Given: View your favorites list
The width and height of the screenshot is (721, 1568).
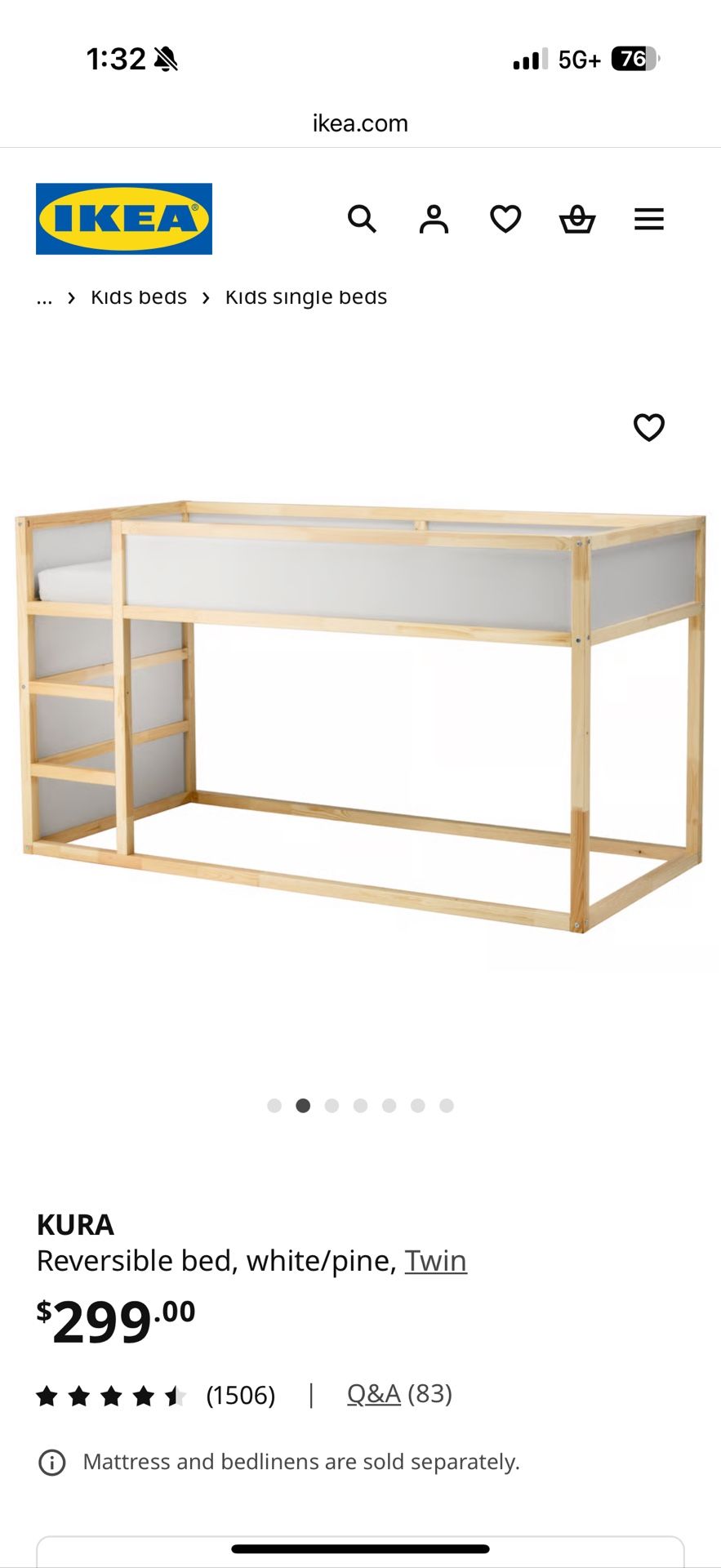Looking at the screenshot, I should click(x=505, y=219).
